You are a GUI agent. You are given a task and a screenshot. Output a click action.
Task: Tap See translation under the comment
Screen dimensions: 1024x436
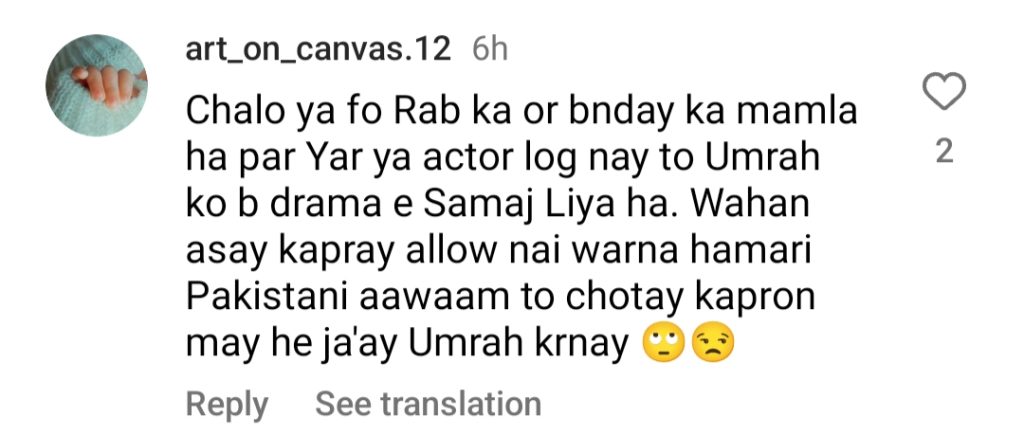pos(428,404)
